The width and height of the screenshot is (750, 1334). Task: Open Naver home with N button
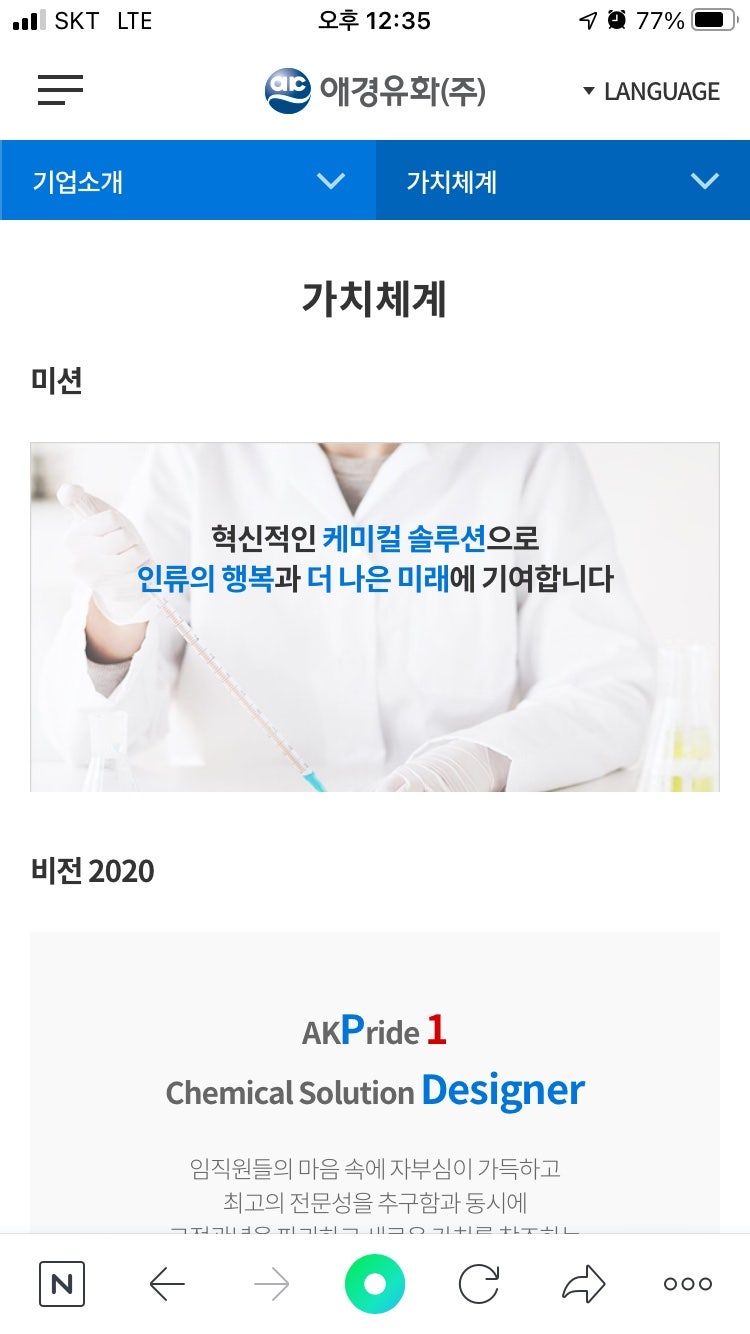click(62, 1284)
